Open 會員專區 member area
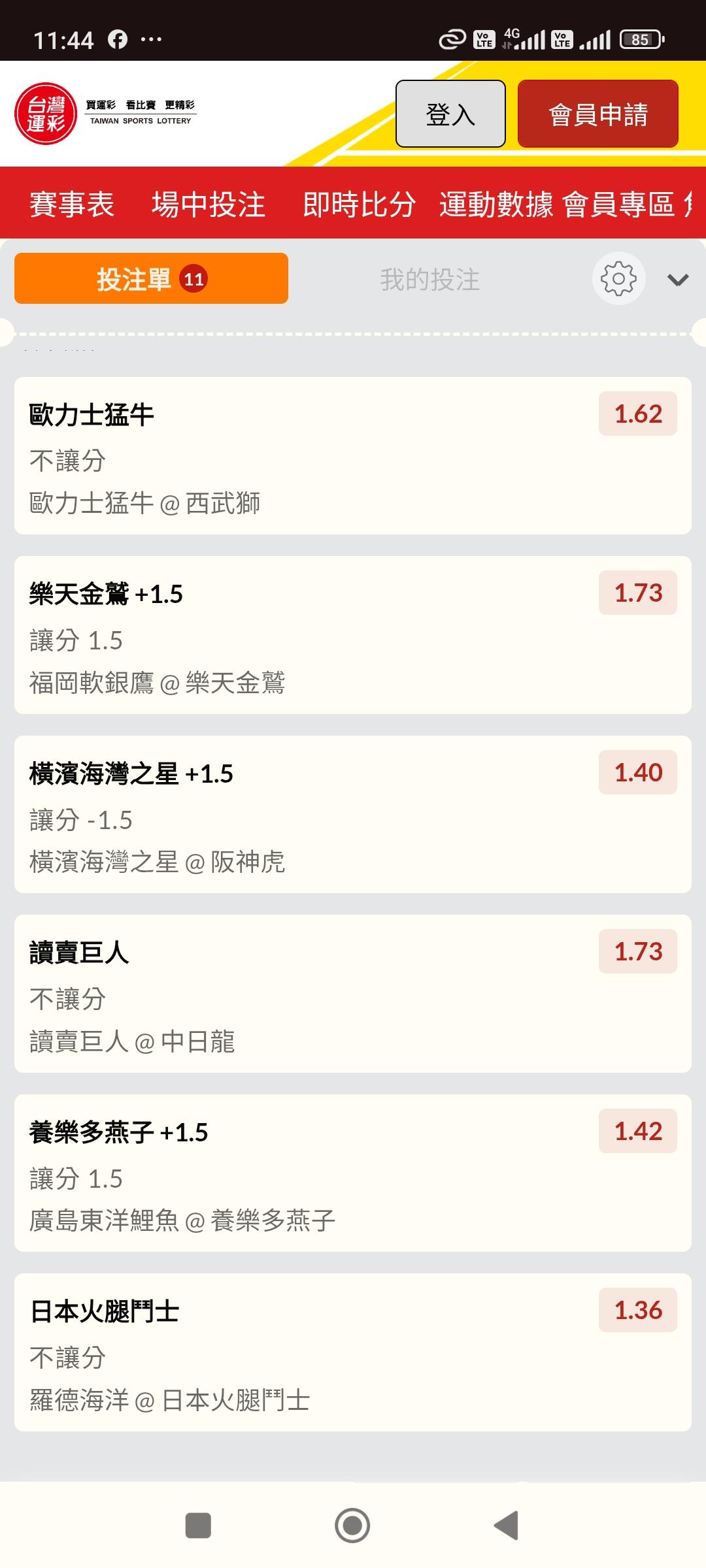The image size is (706, 1568). (x=618, y=204)
